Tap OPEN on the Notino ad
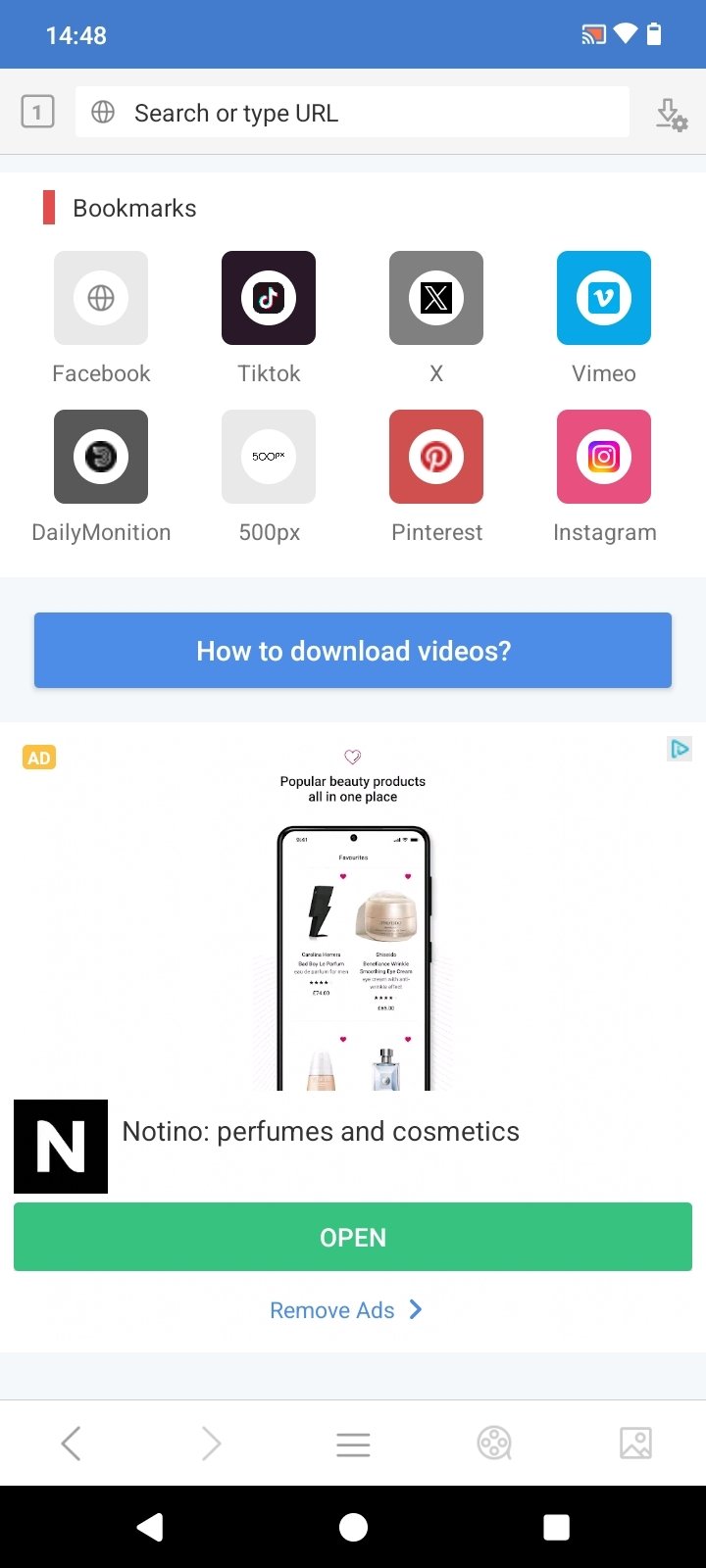Image resolution: width=706 pixels, height=1568 pixels. pyautogui.click(x=353, y=1237)
